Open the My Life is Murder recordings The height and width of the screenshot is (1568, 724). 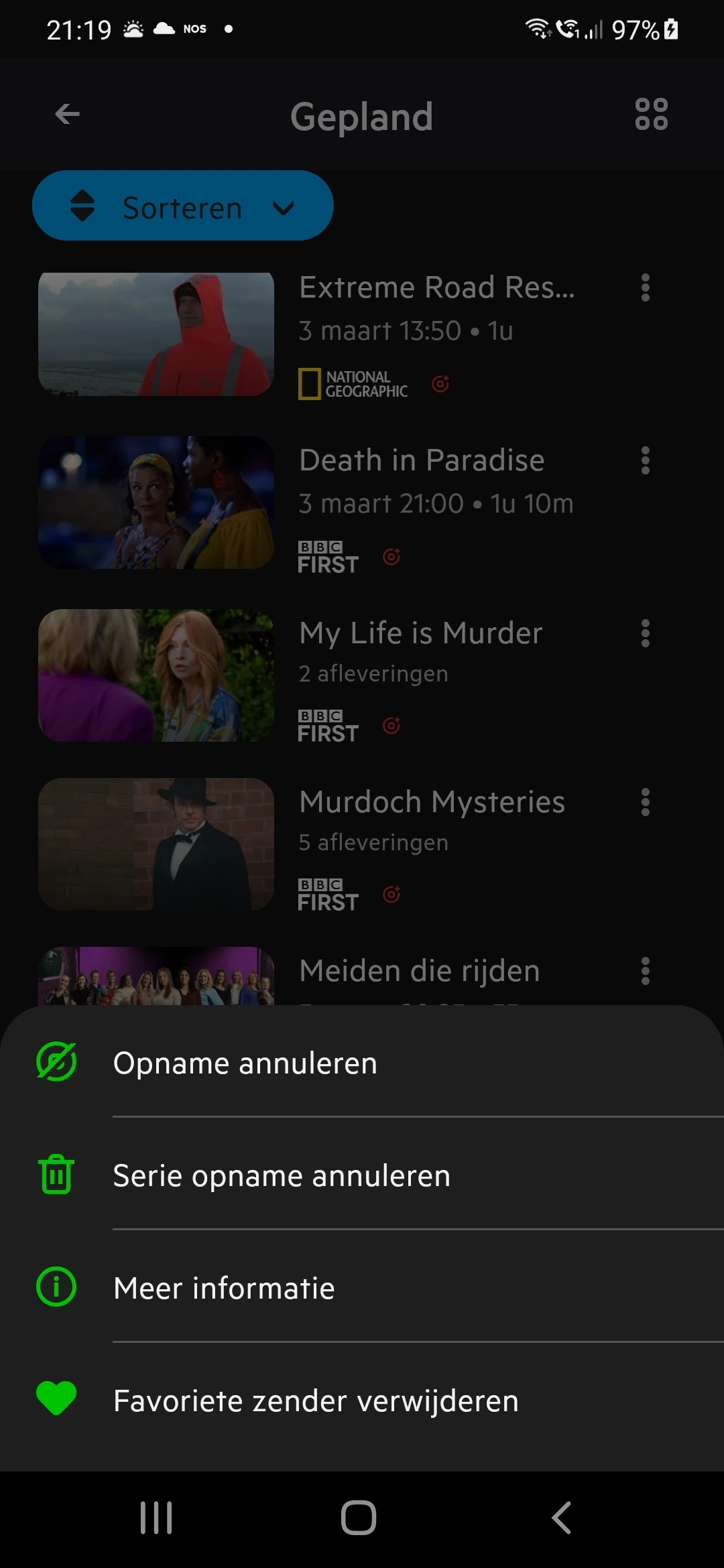coord(420,634)
